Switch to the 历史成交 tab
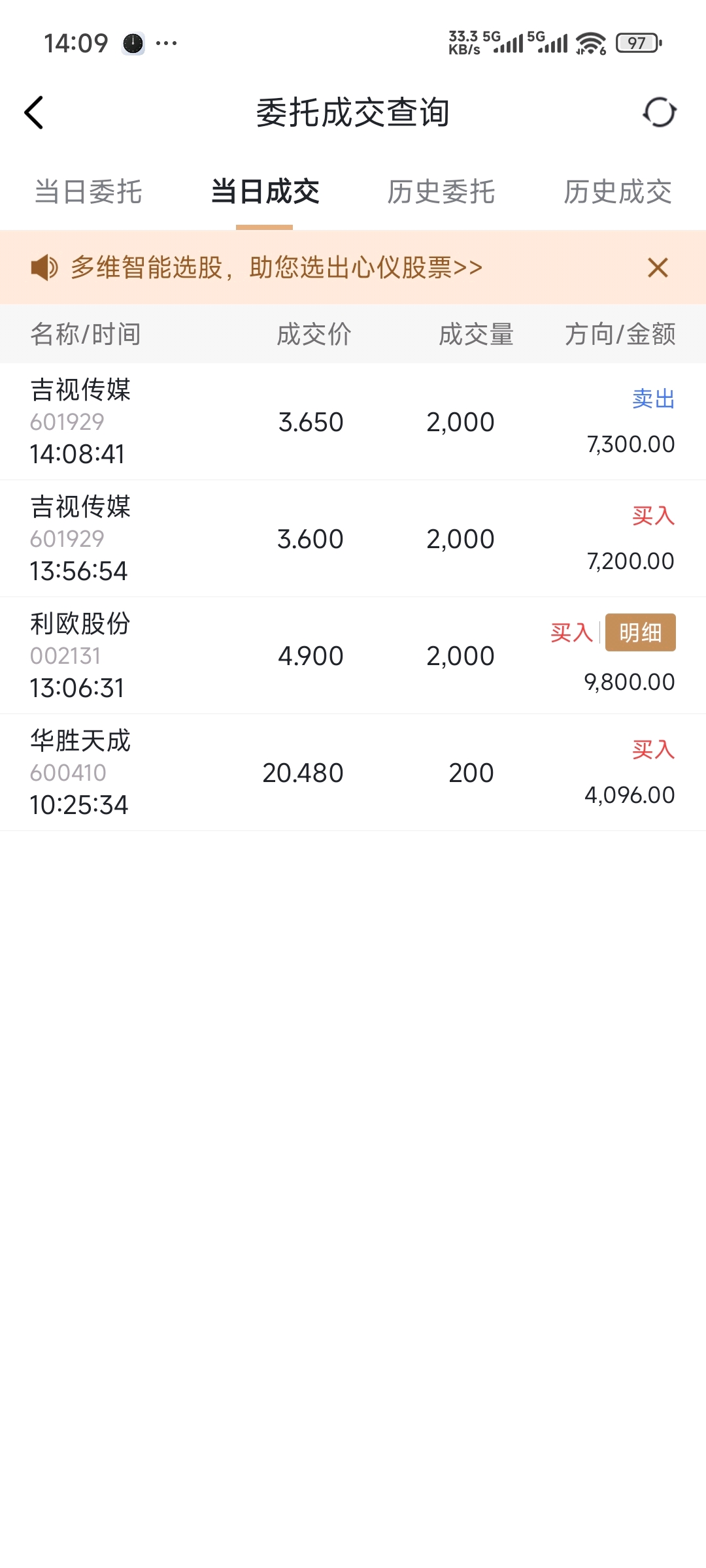 coord(618,192)
